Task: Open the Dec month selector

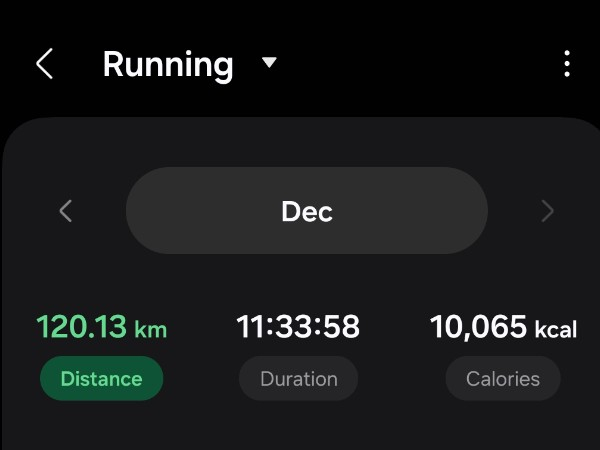Action: [x=306, y=211]
